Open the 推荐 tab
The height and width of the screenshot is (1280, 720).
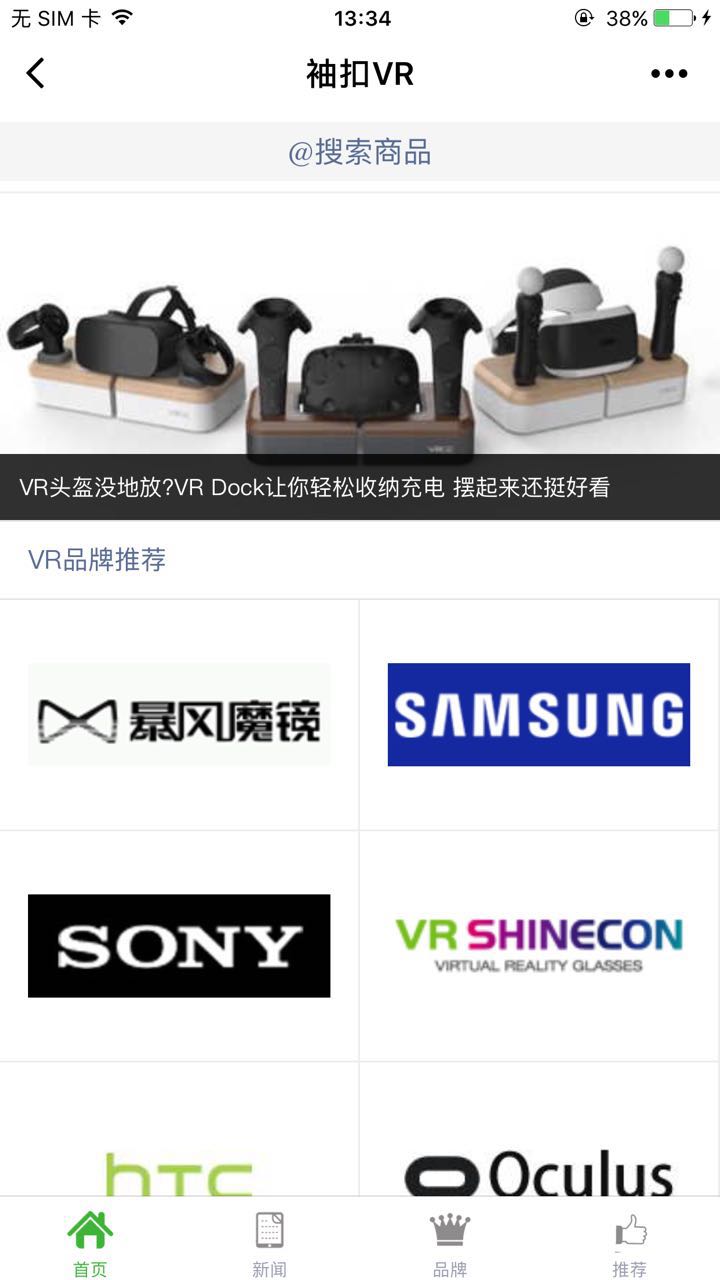pos(630,1243)
